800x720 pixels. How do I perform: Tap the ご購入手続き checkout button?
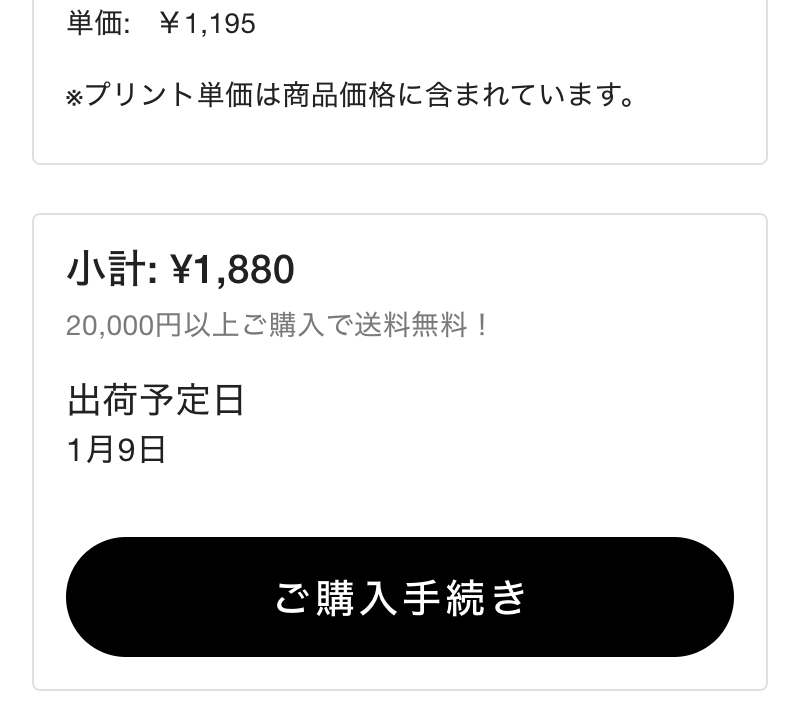(x=400, y=597)
